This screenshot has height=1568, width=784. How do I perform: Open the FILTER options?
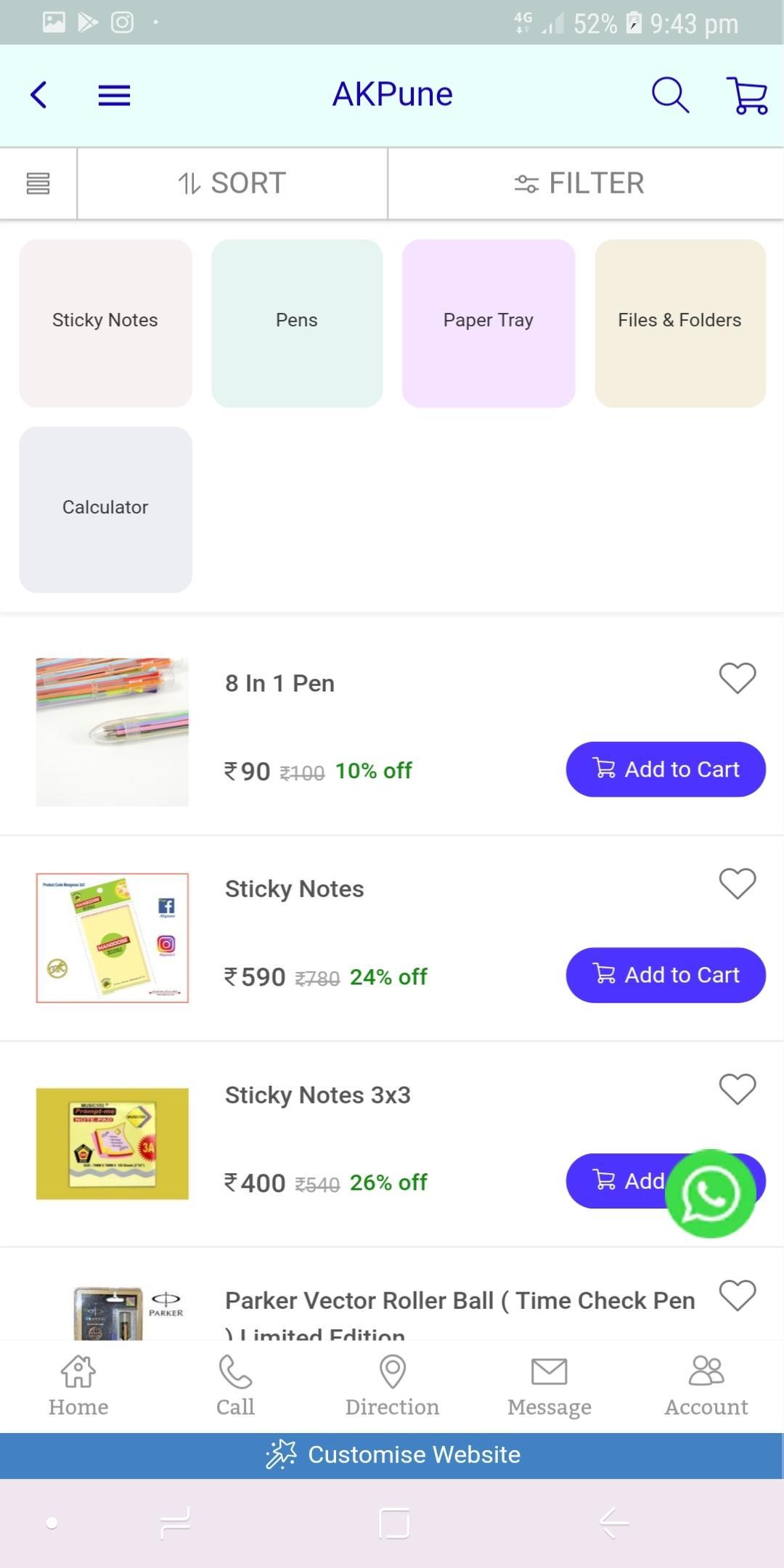(579, 183)
